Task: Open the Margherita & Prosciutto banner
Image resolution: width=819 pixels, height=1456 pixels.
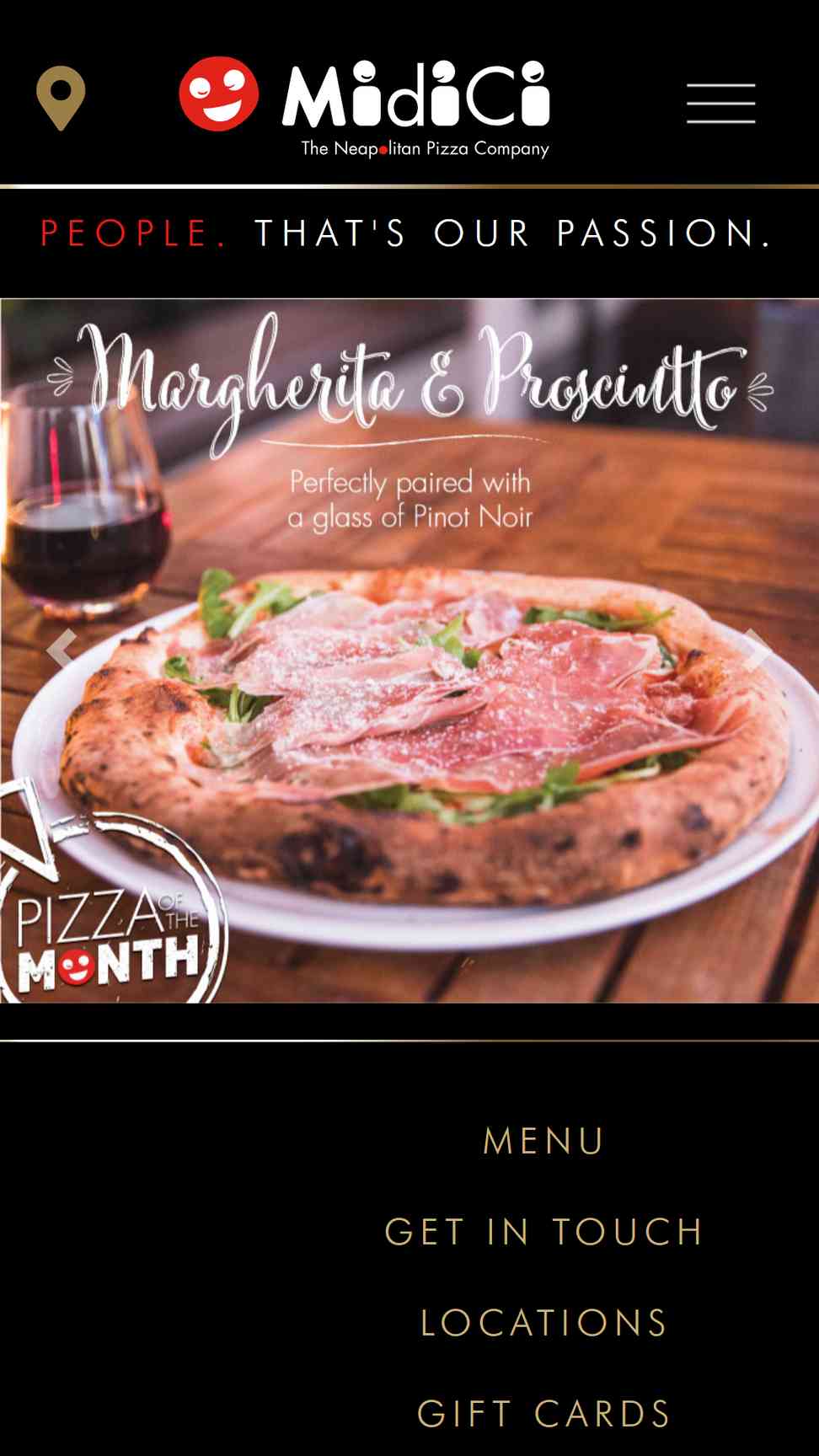Action: 409,650
